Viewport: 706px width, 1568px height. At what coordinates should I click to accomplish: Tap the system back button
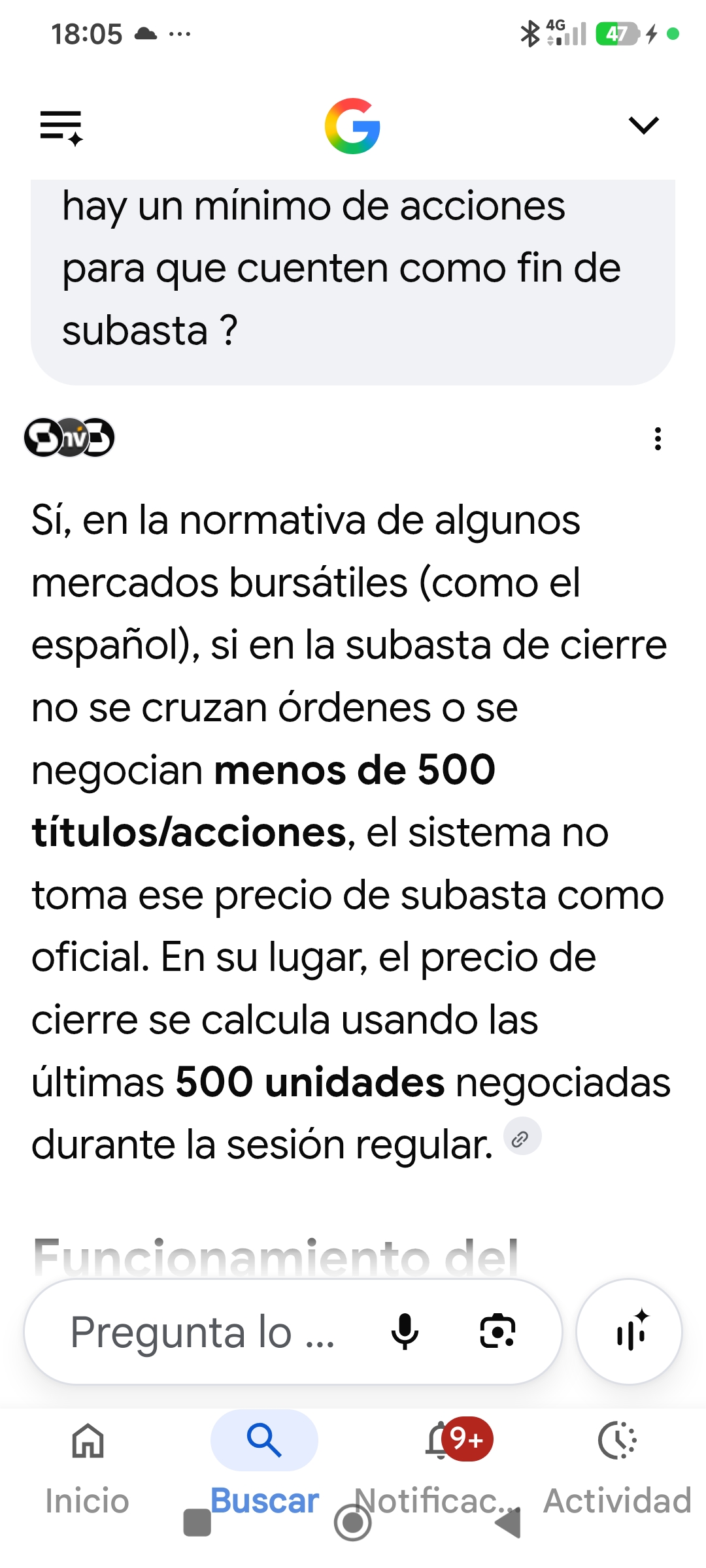click(x=508, y=1524)
